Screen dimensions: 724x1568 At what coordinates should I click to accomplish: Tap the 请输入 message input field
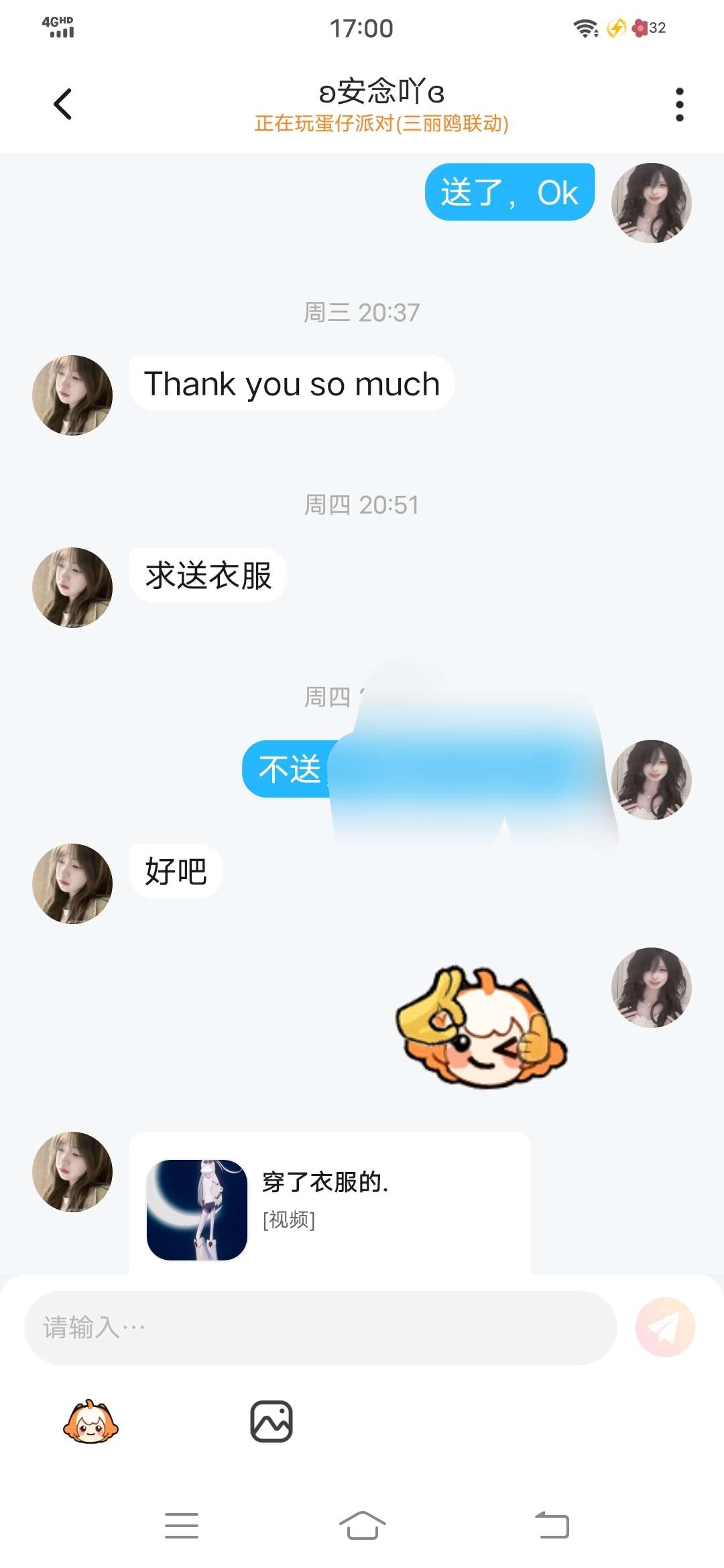click(320, 1327)
